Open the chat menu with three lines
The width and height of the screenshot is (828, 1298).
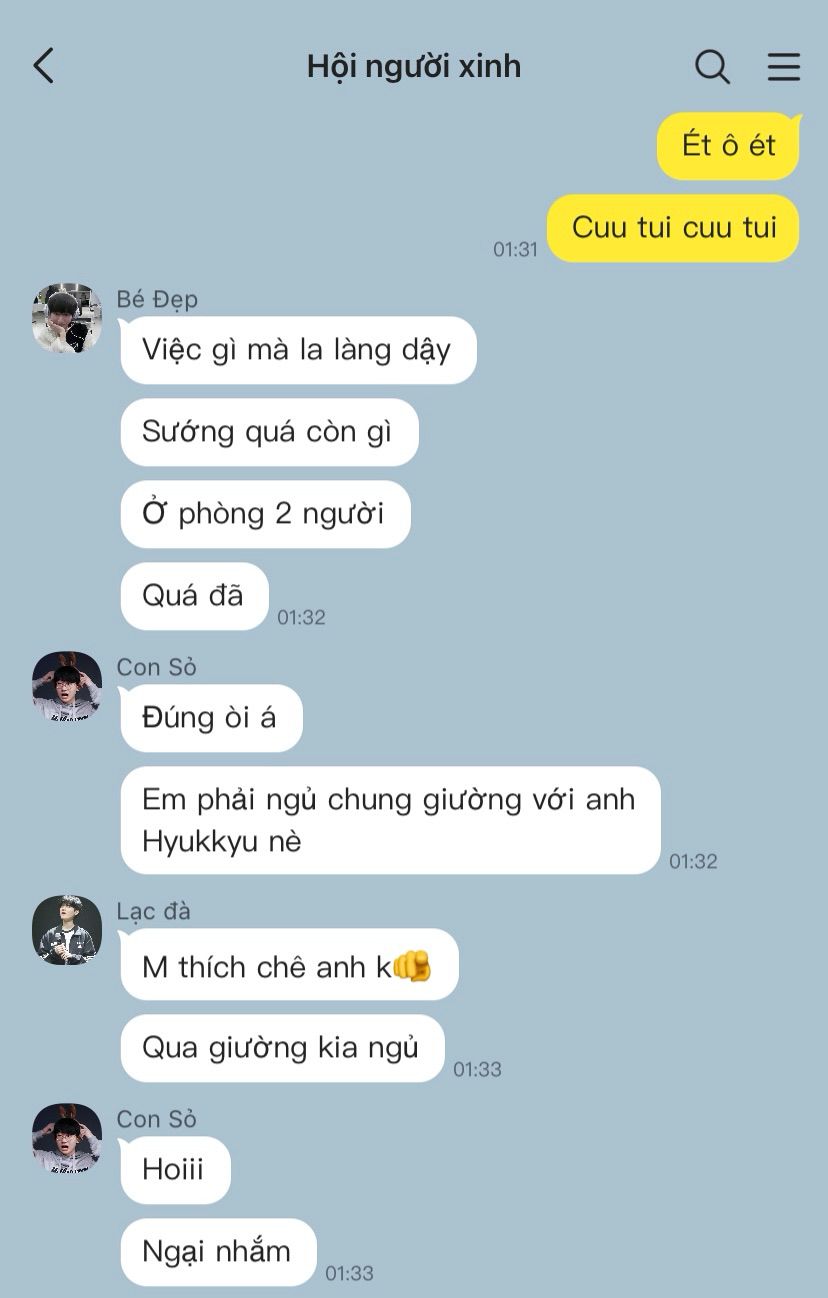click(x=783, y=67)
